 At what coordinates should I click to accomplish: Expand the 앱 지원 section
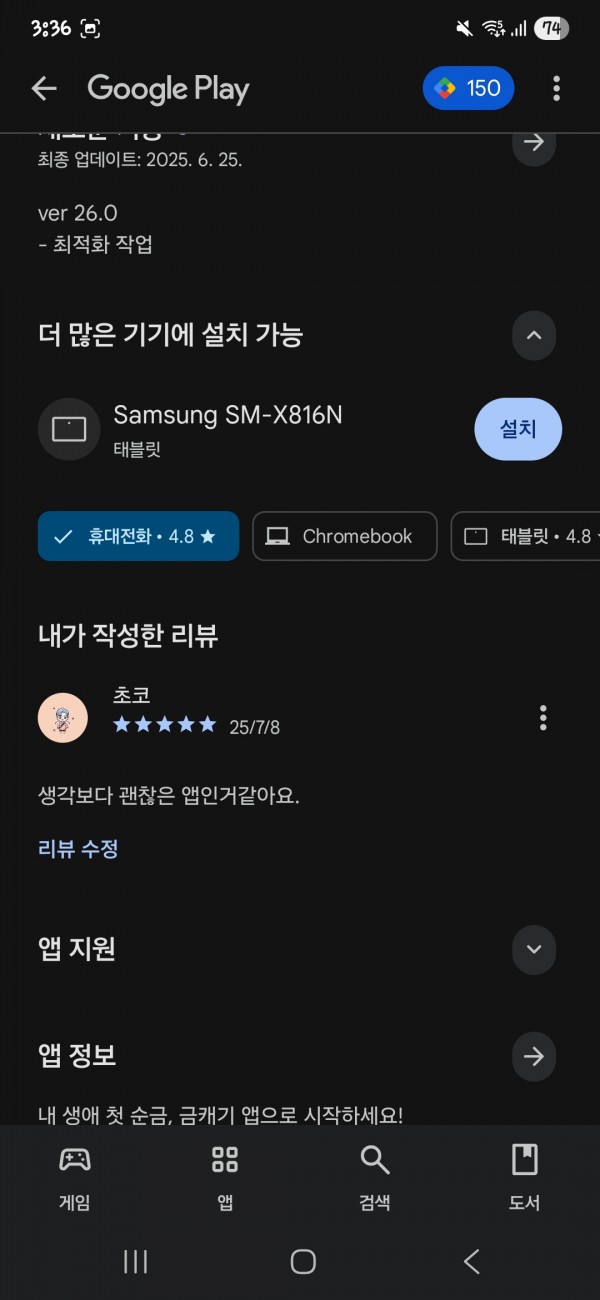pyautogui.click(x=534, y=949)
